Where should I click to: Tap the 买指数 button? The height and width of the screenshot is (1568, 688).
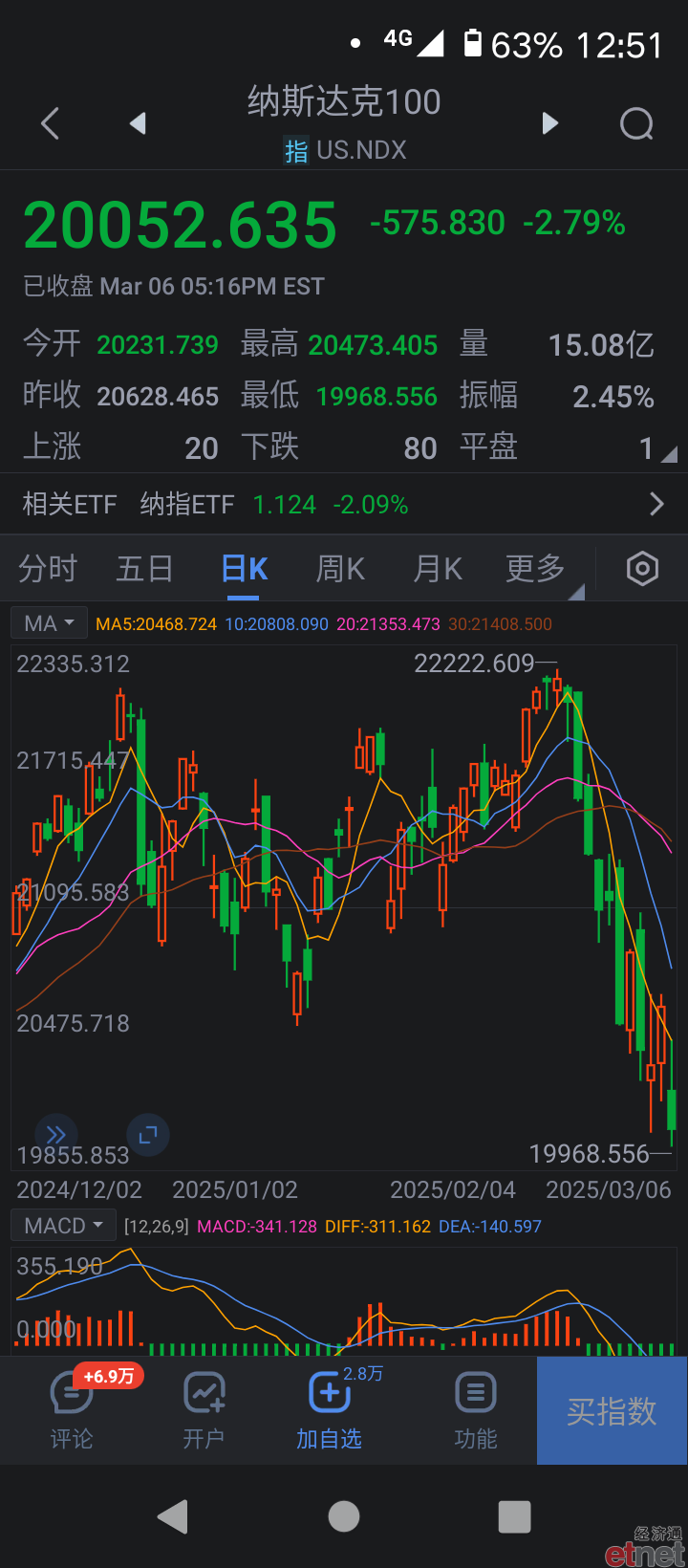tap(612, 1411)
